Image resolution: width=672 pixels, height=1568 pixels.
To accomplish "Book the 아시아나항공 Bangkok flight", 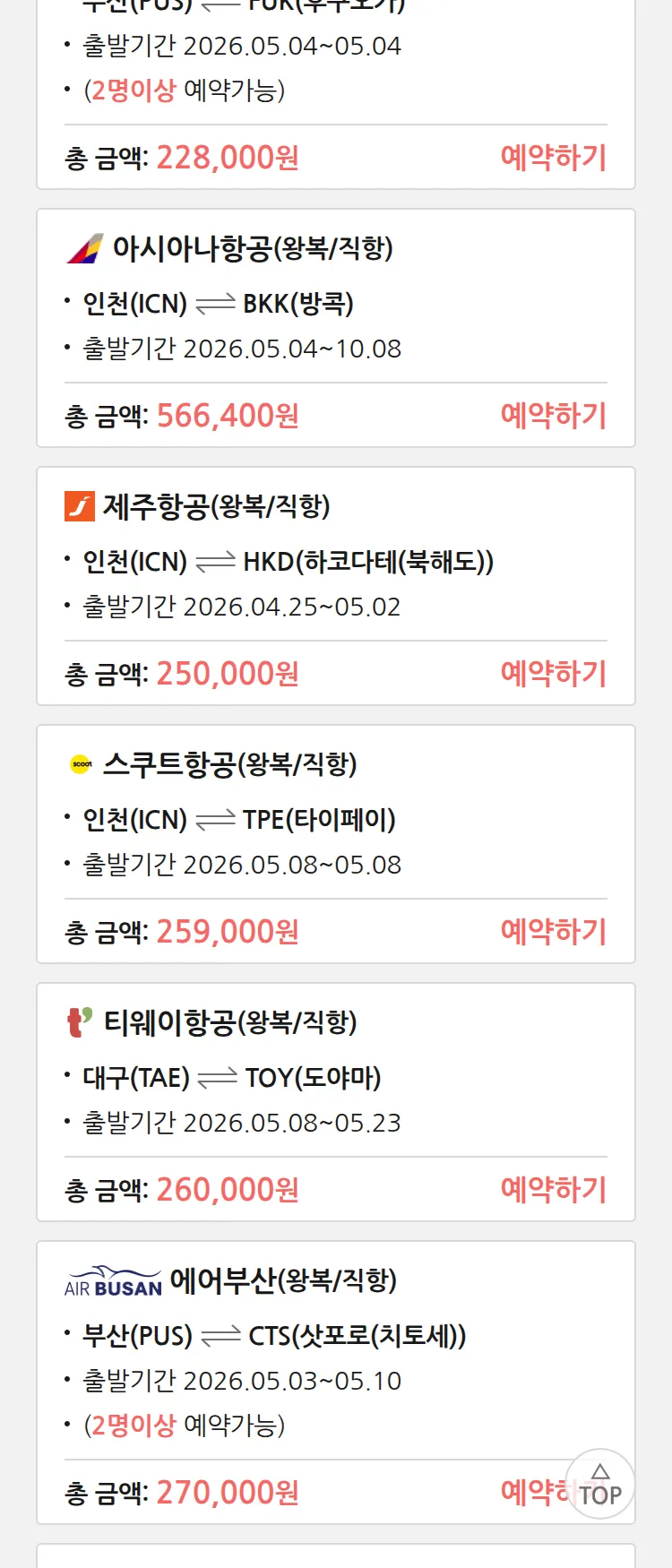I will 553,416.
